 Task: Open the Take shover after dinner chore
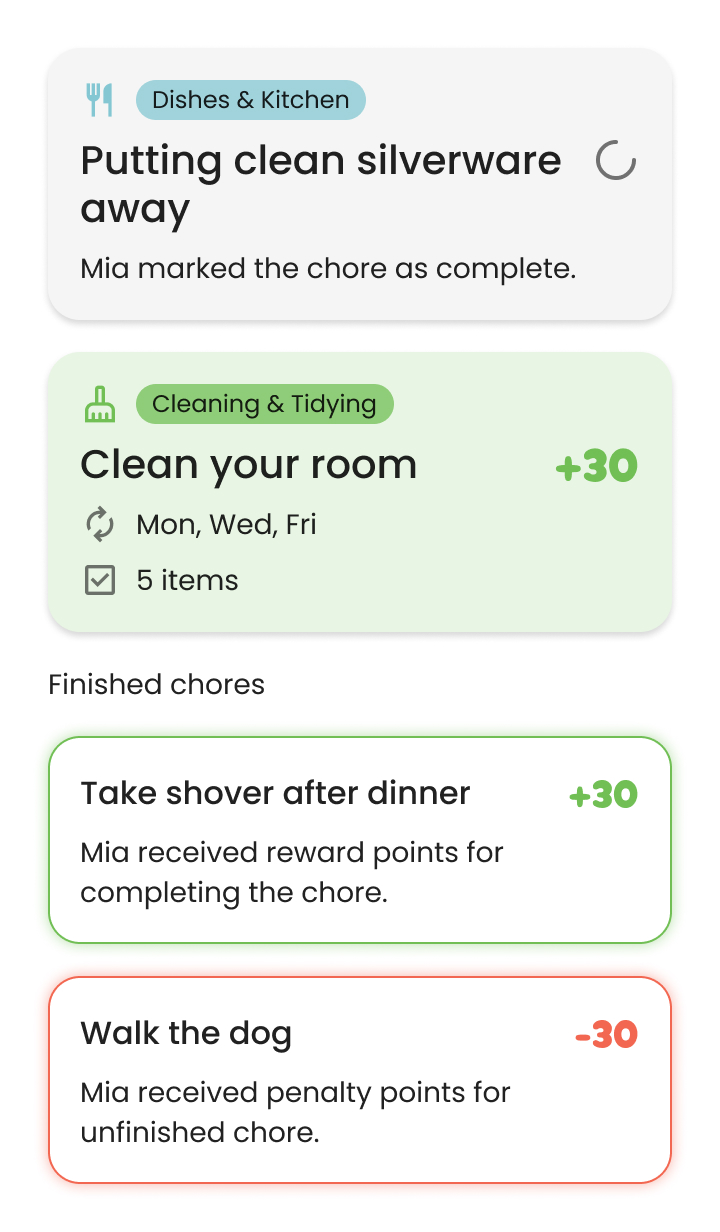coord(275,793)
